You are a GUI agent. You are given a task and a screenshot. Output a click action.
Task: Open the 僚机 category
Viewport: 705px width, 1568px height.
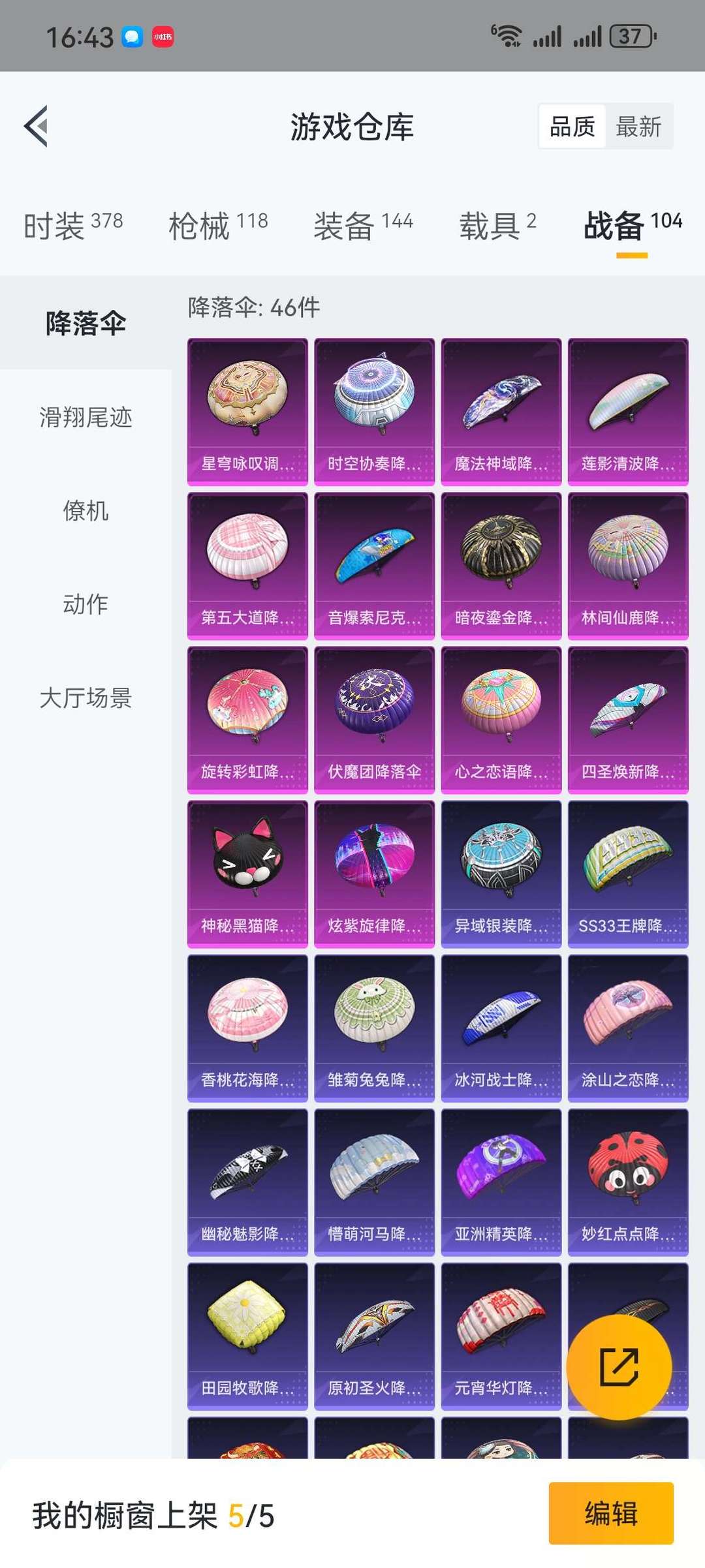tap(86, 510)
